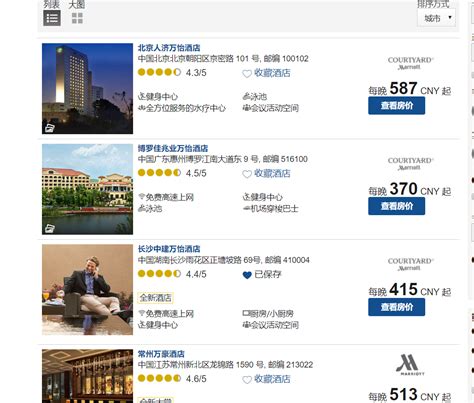Screen dimensions: 474x403
Task: Open the 城市 sort dropdown
Action: coord(436,18)
